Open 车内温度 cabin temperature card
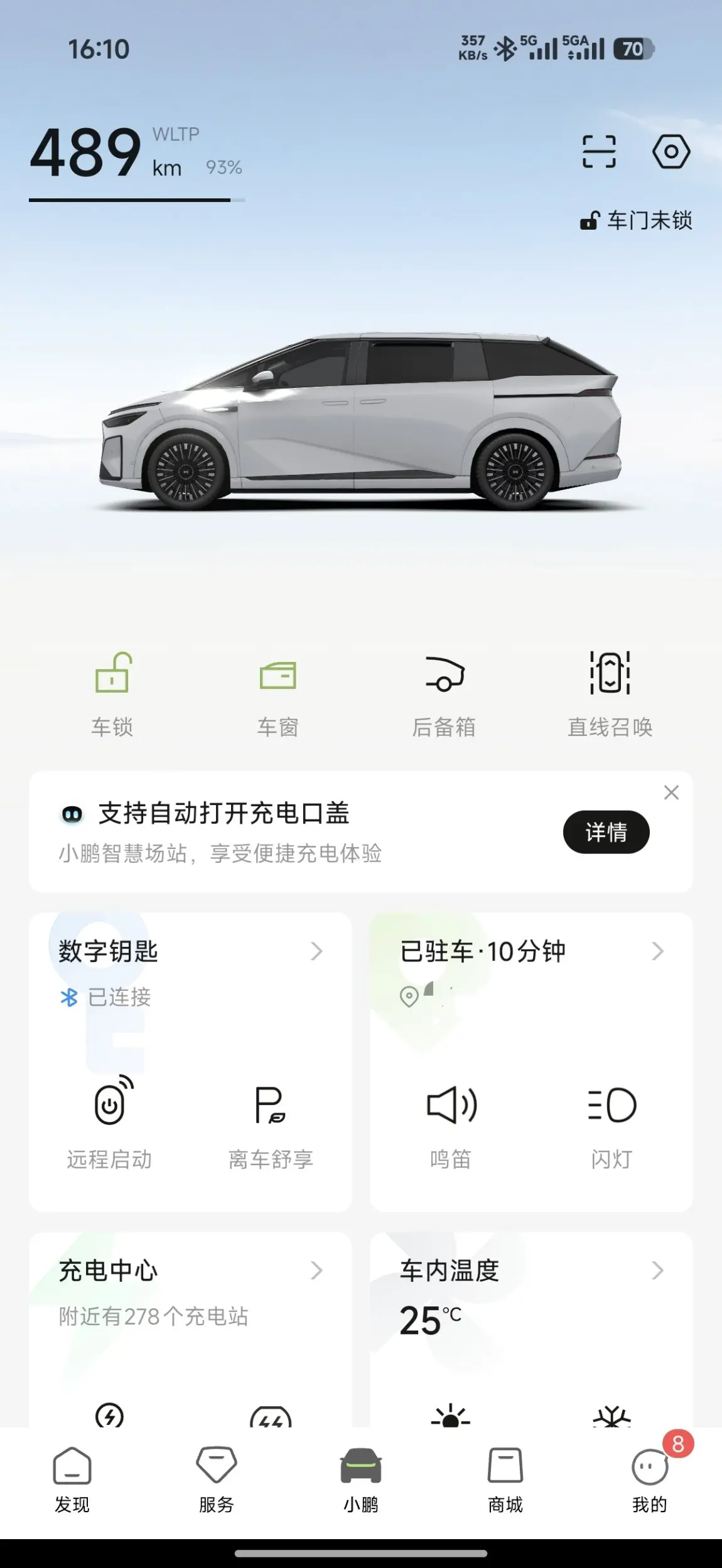 coord(531,1271)
